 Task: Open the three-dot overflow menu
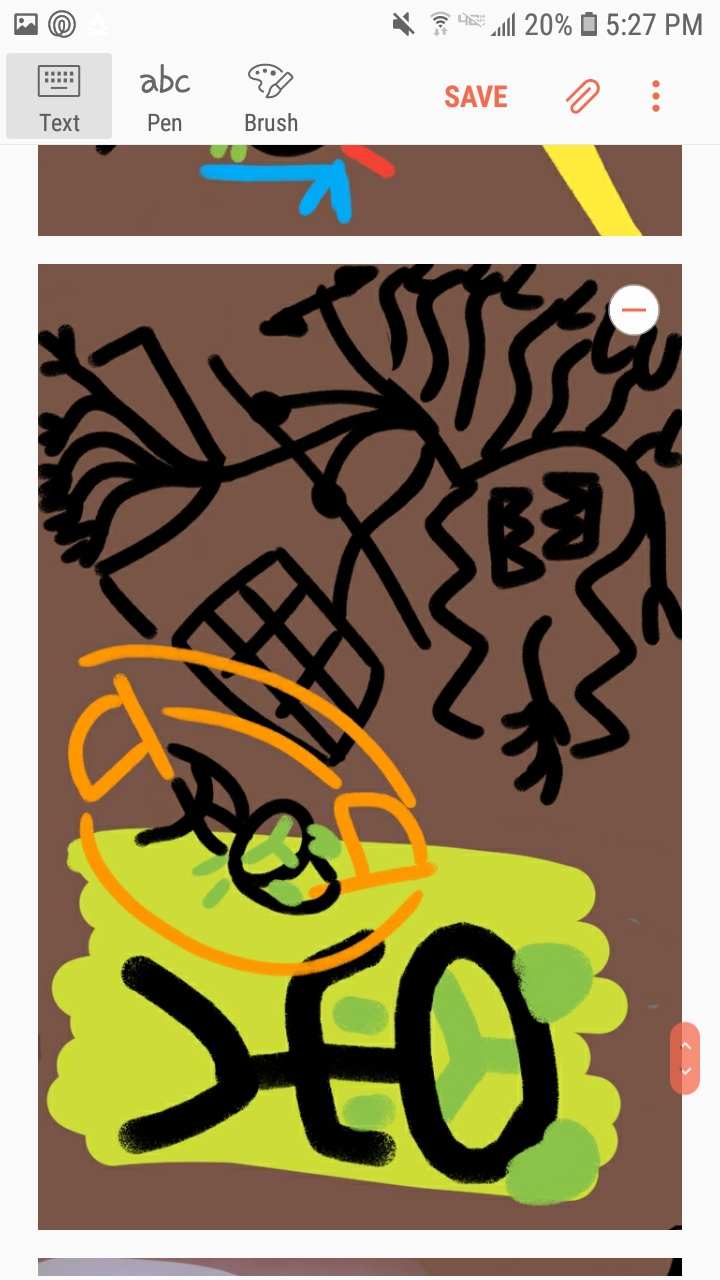pyautogui.click(x=656, y=97)
